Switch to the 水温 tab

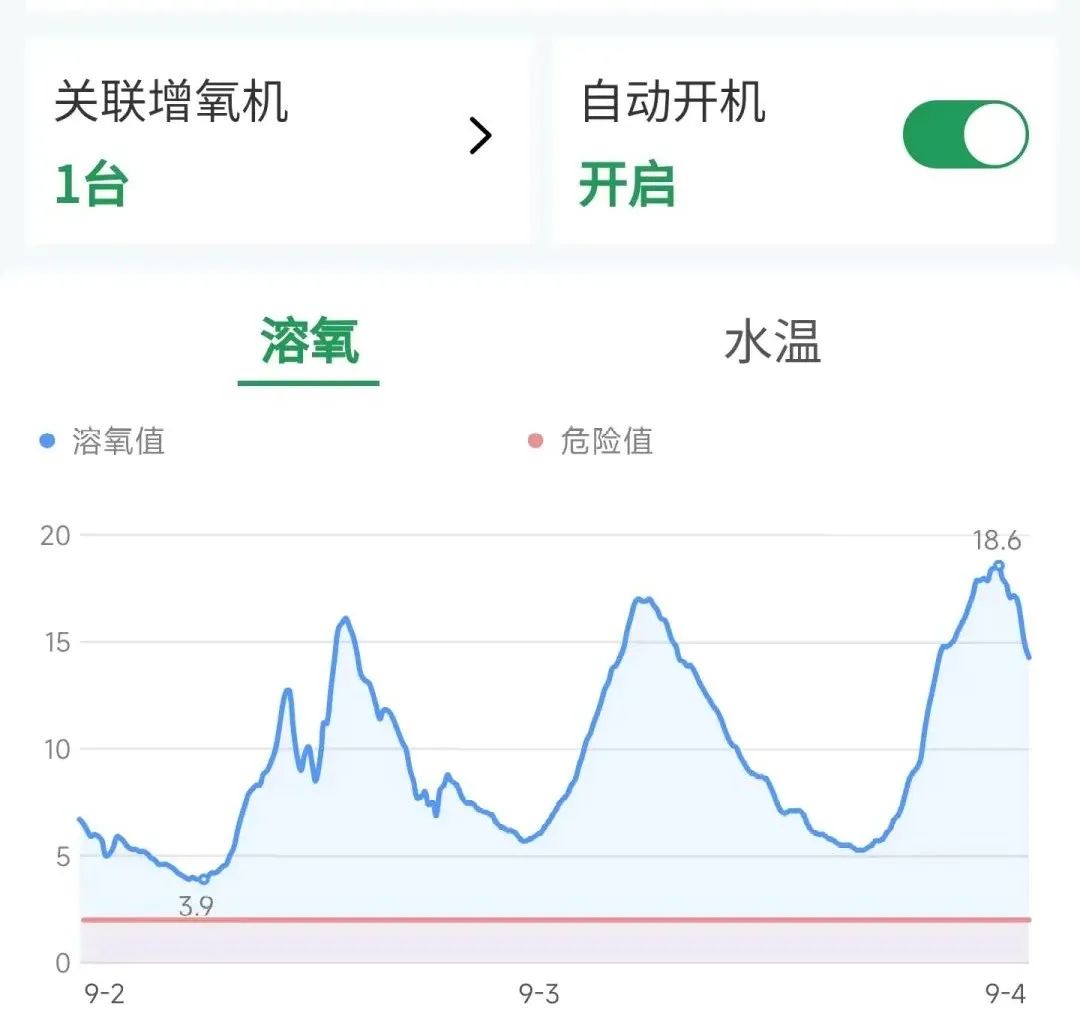(772, 343)
